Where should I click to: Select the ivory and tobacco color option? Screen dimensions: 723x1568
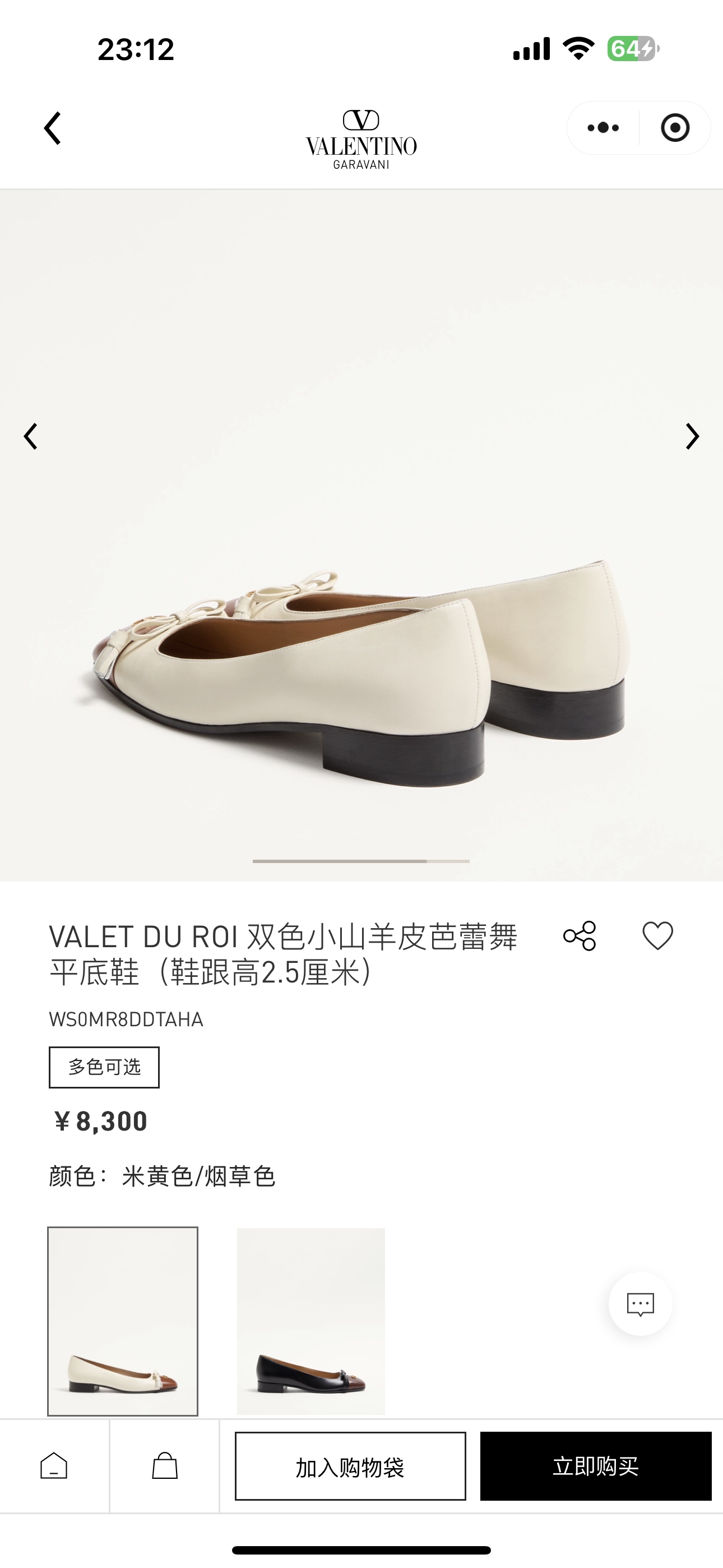pyautogui.click(x=123, y=1321)
